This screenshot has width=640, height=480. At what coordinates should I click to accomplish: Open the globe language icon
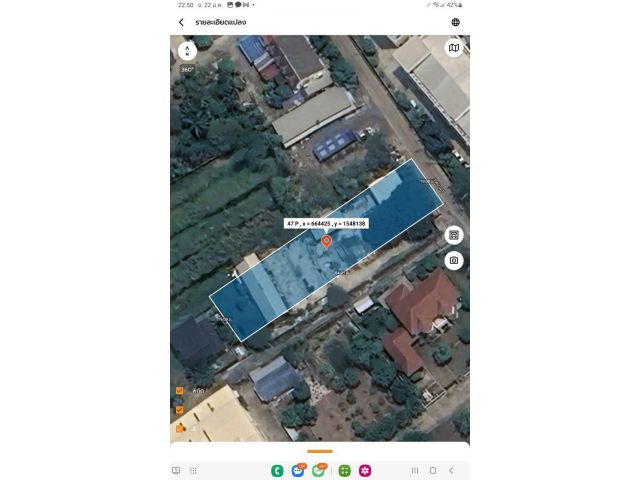(x=455, y=22)
